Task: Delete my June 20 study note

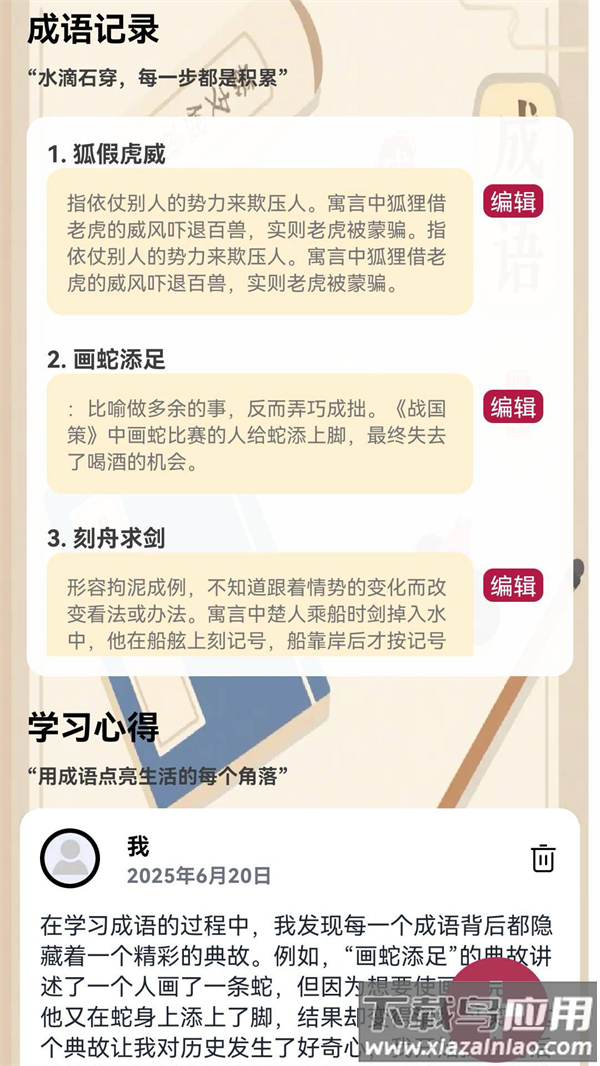Action: coord(543,858)
